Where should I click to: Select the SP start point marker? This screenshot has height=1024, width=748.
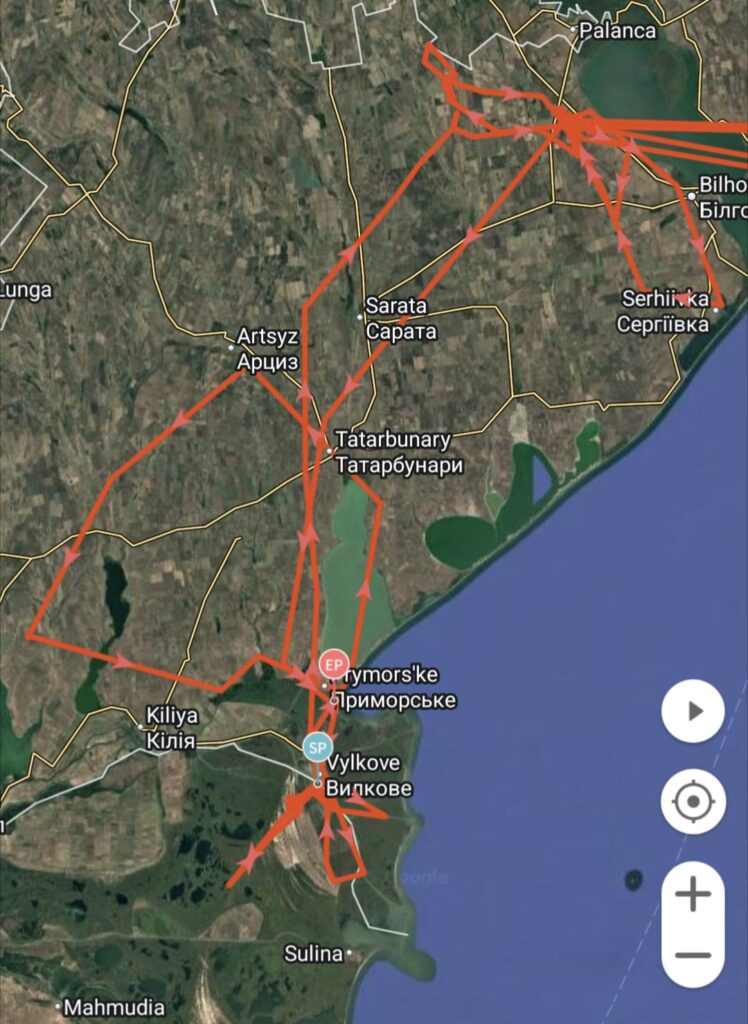[x=317, y=747]
